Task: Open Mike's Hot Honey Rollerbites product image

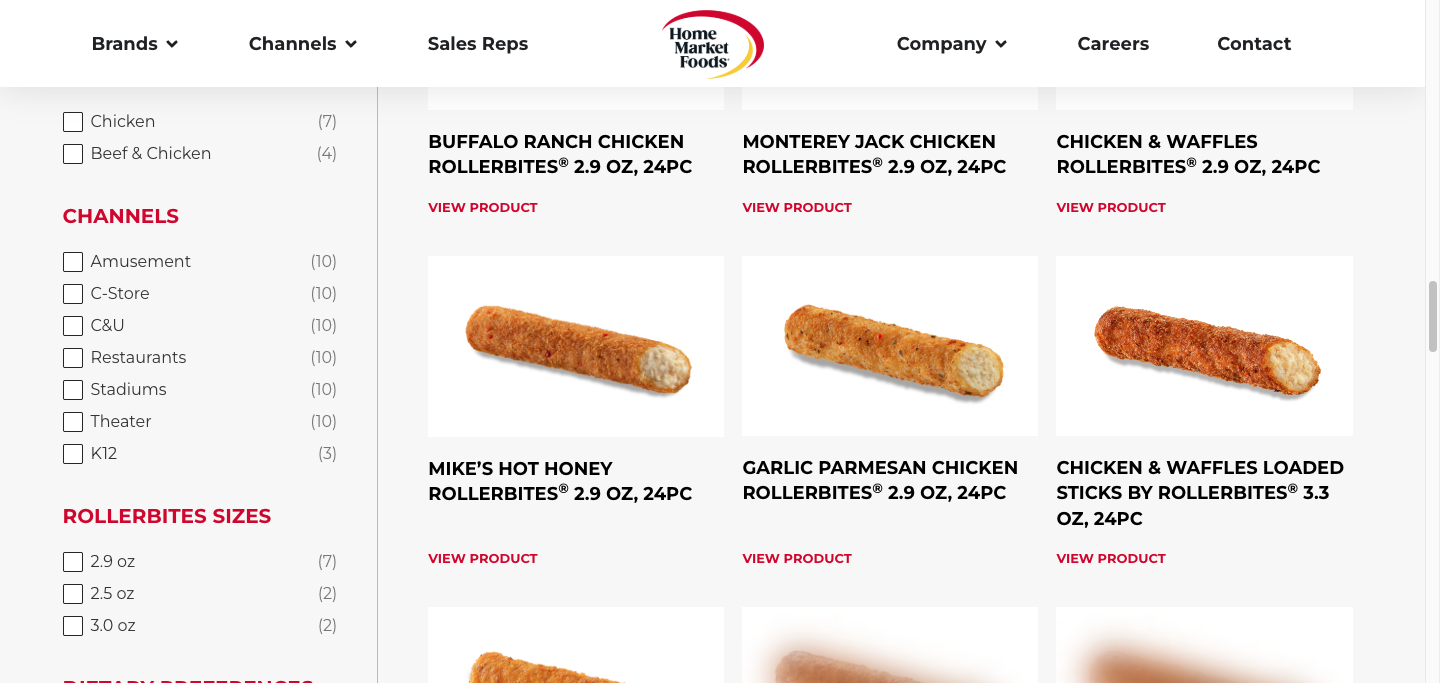Action: coord(576,346)
